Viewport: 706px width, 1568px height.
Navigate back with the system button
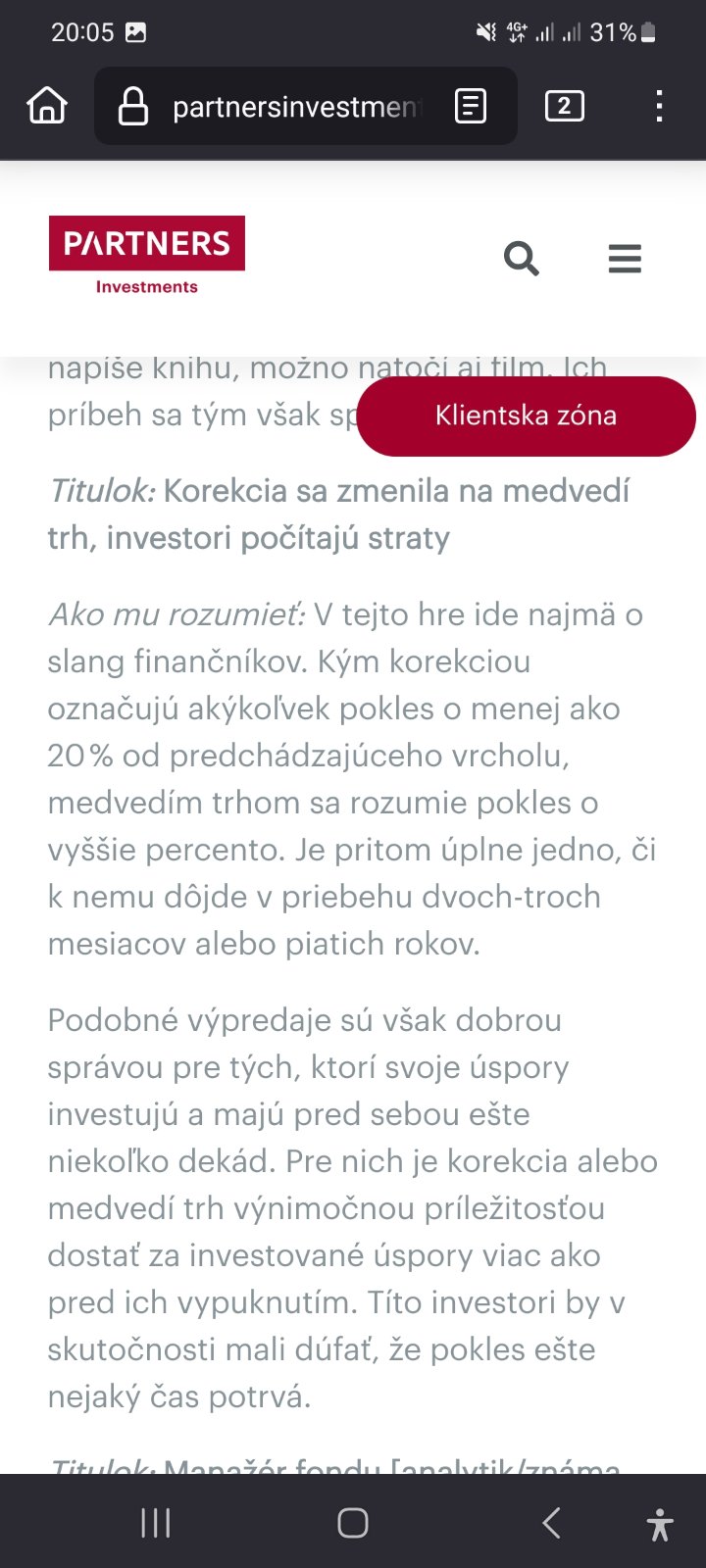(x=551, y=1523)
